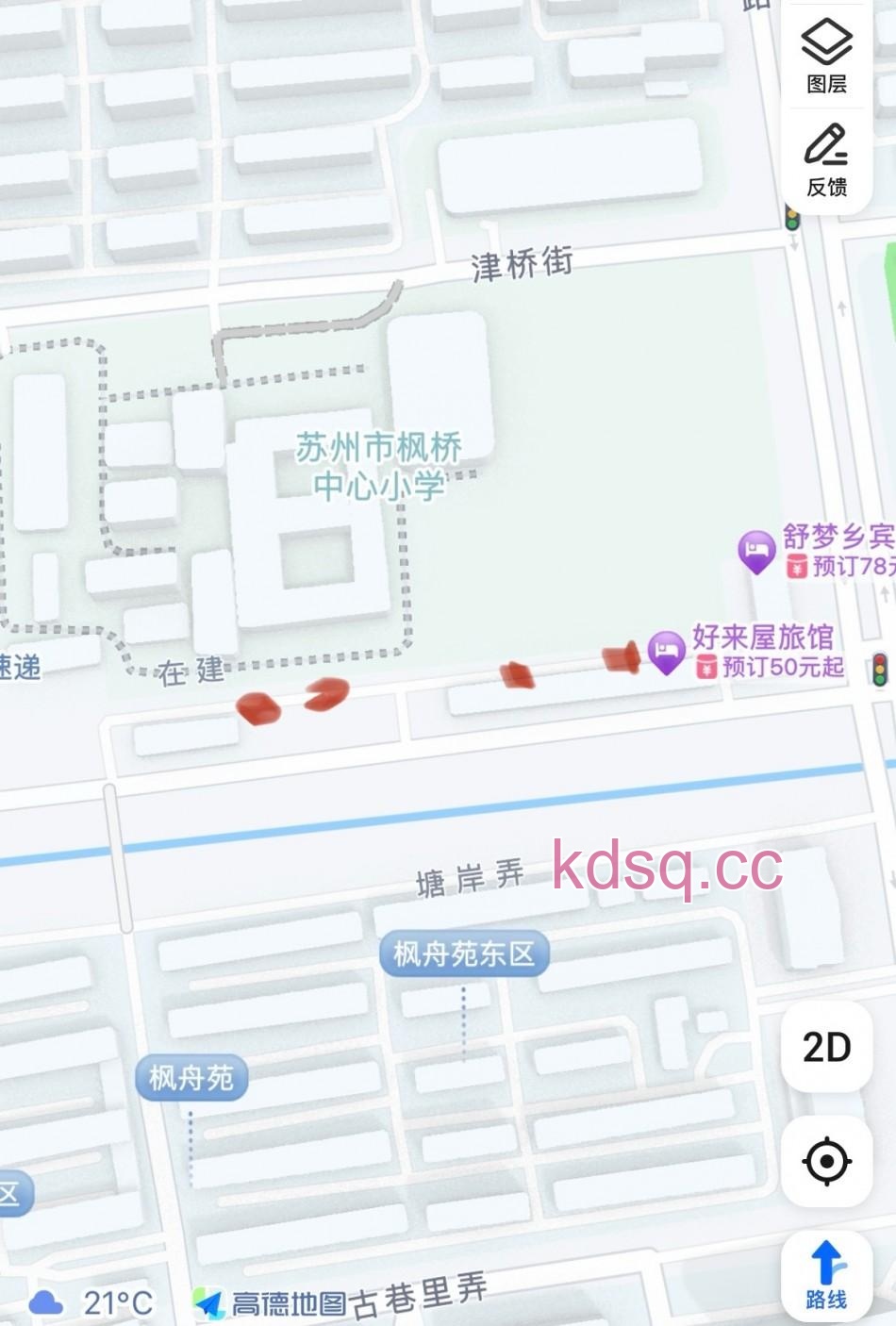Select 好来屋旅馆 hotel marker

point(667,651)
